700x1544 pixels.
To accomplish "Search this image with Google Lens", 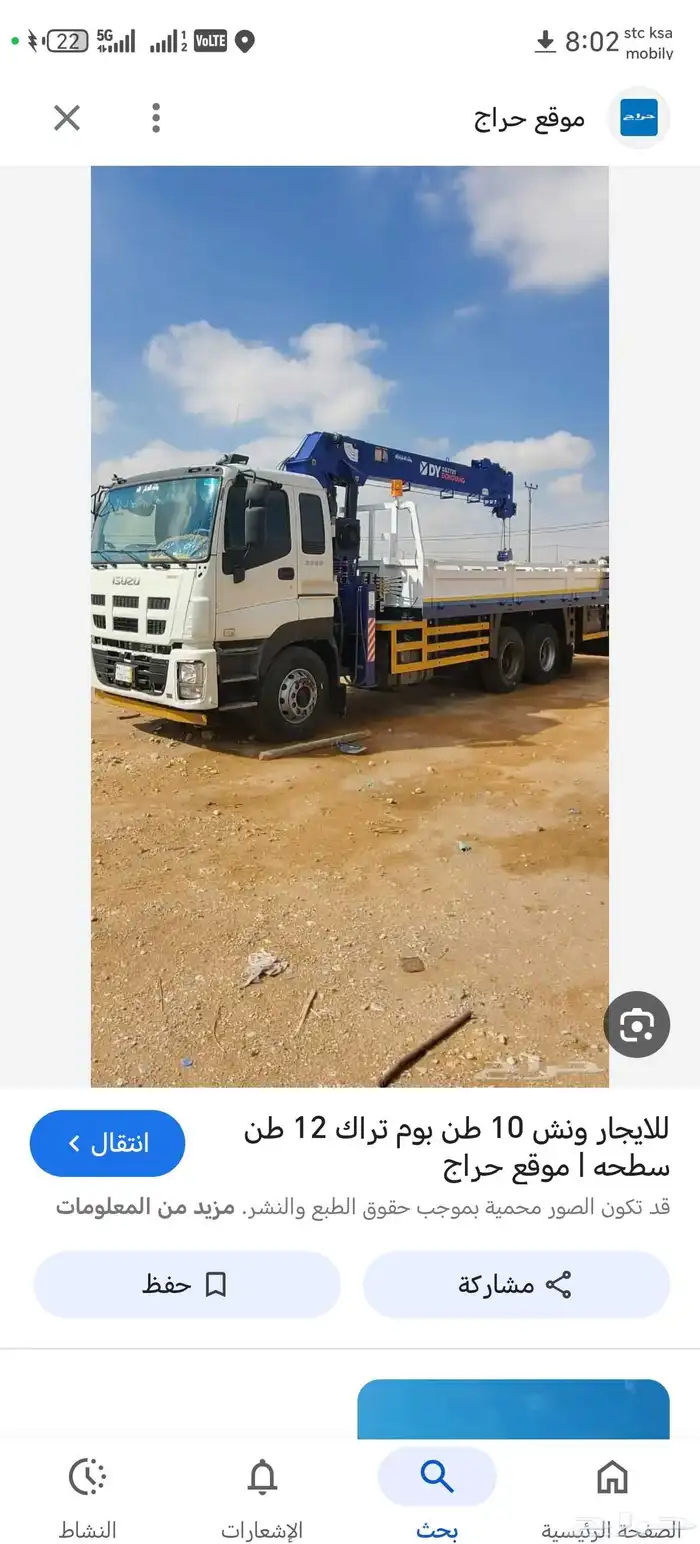I will coord(636,1025).
